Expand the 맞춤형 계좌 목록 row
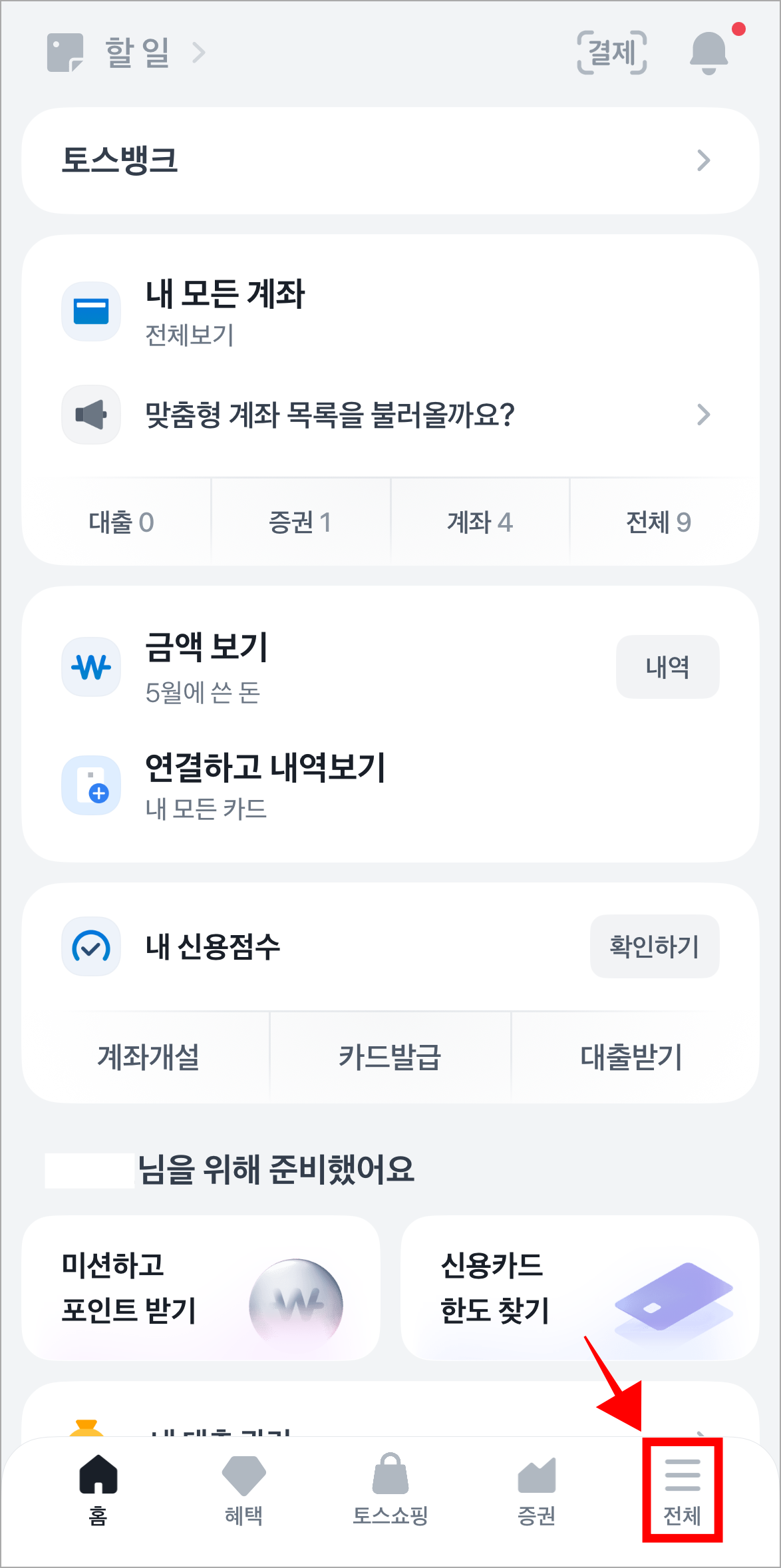 click(x=704, y=414)
